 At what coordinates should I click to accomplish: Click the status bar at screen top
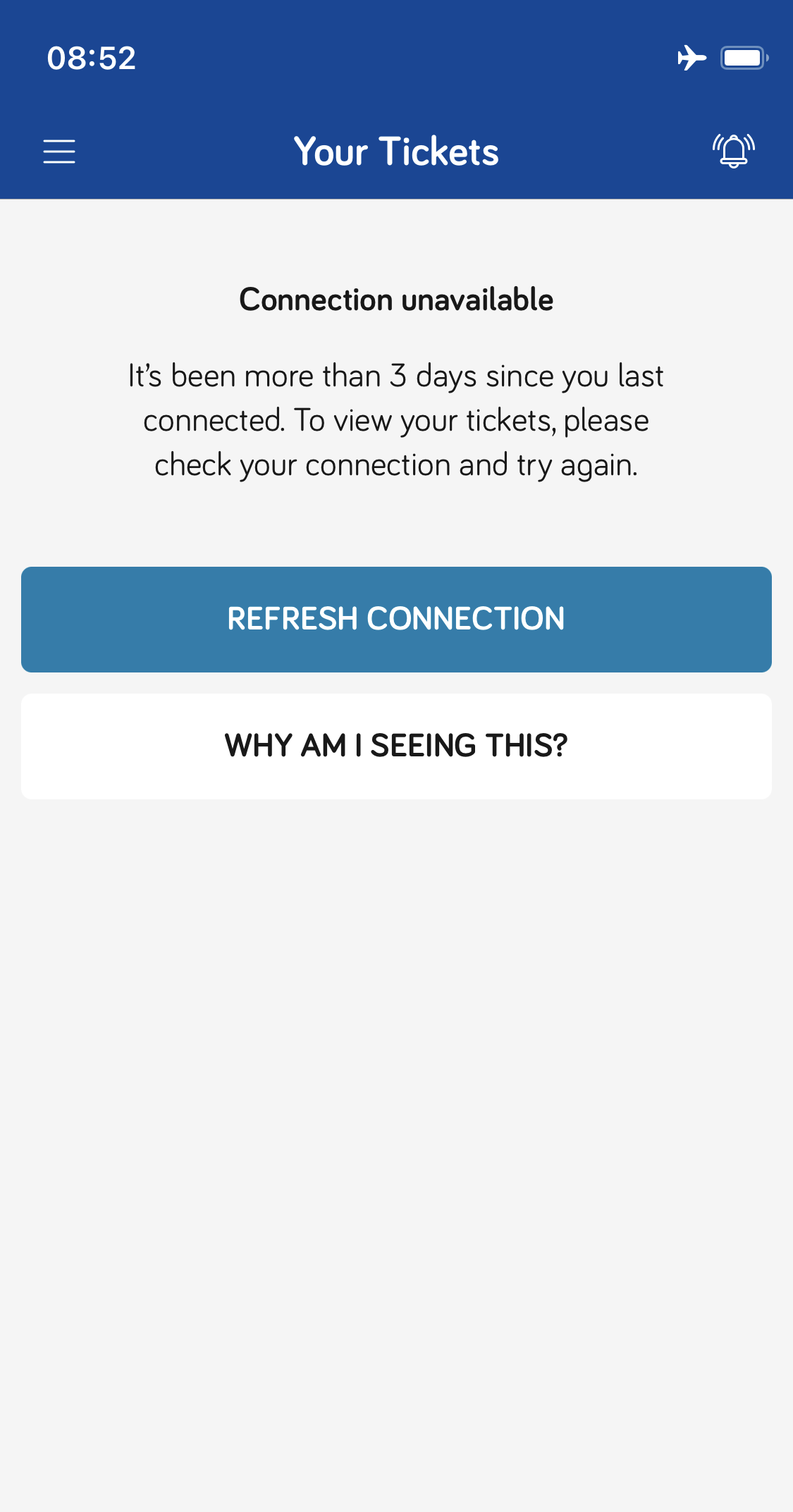[396, 59]
